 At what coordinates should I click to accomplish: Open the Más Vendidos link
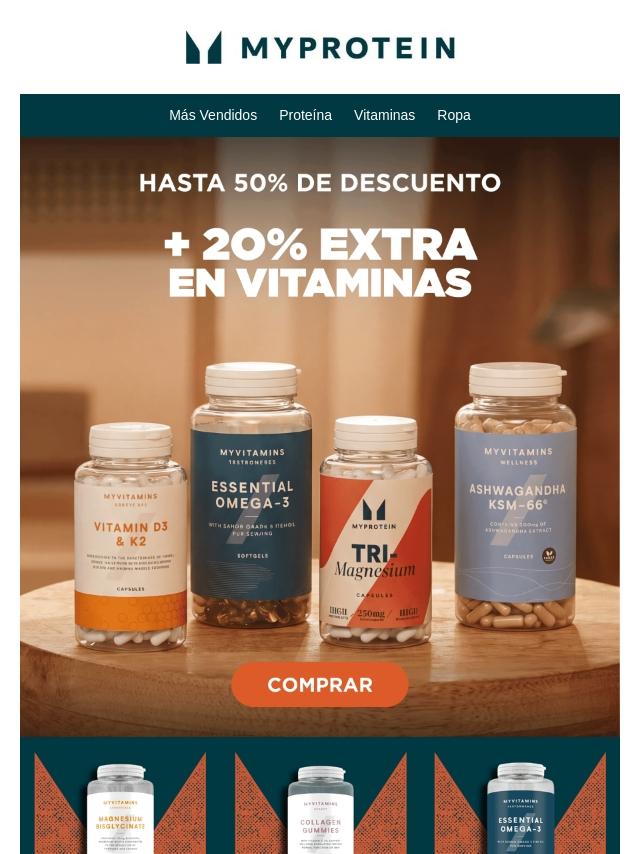coord(213,115)
